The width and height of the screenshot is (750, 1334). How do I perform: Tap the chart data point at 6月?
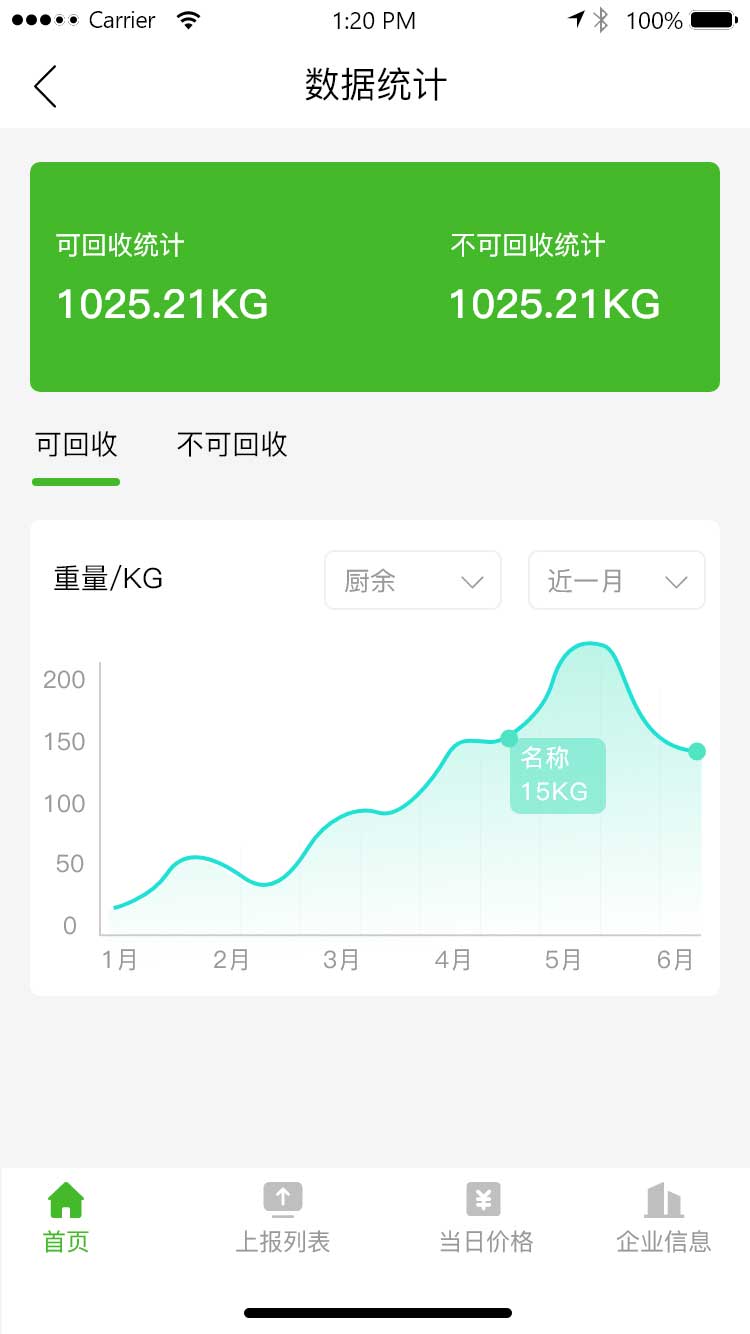pos(697,751)
